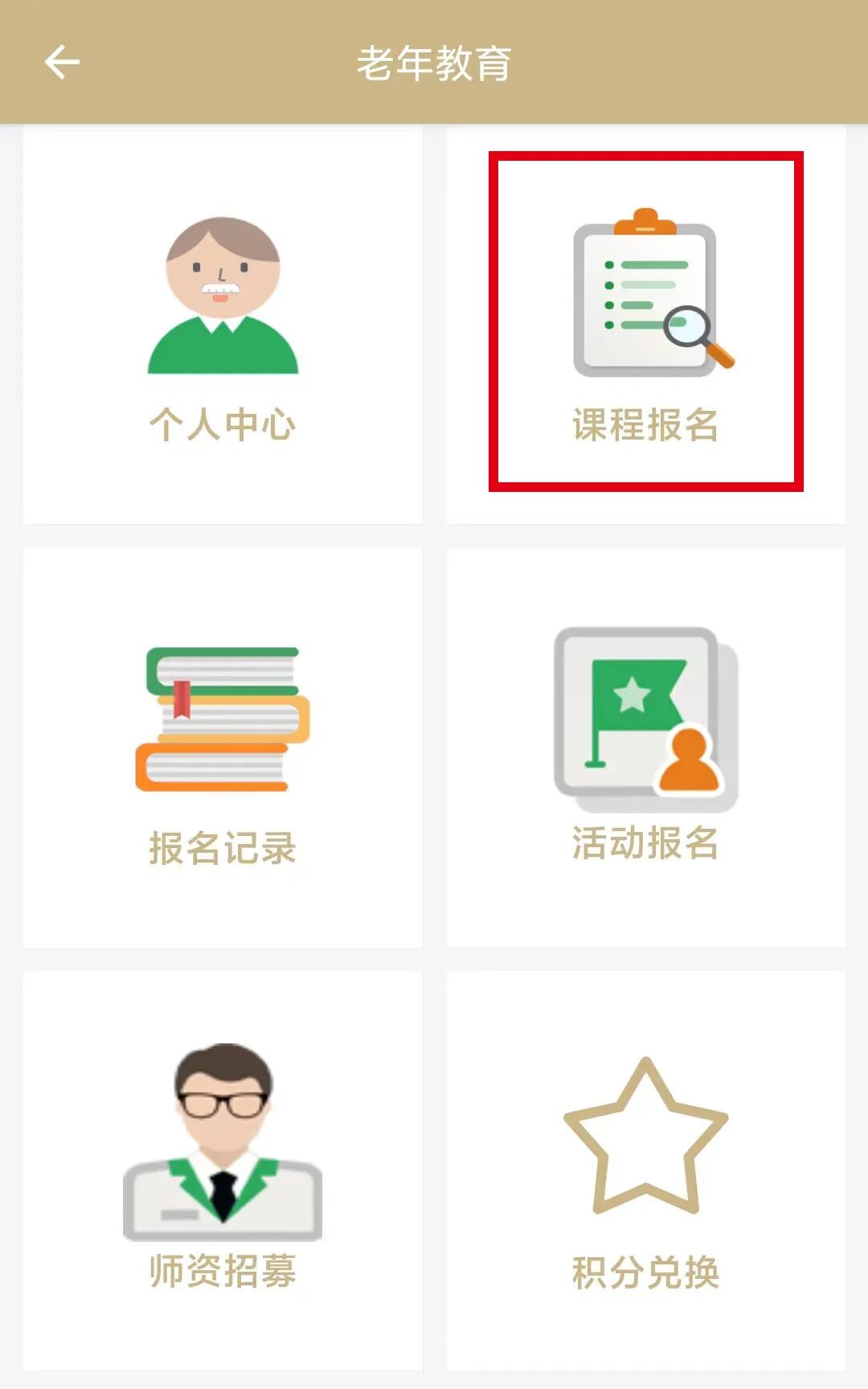Select the 活动报名 tile

click(x=645, y=748)
